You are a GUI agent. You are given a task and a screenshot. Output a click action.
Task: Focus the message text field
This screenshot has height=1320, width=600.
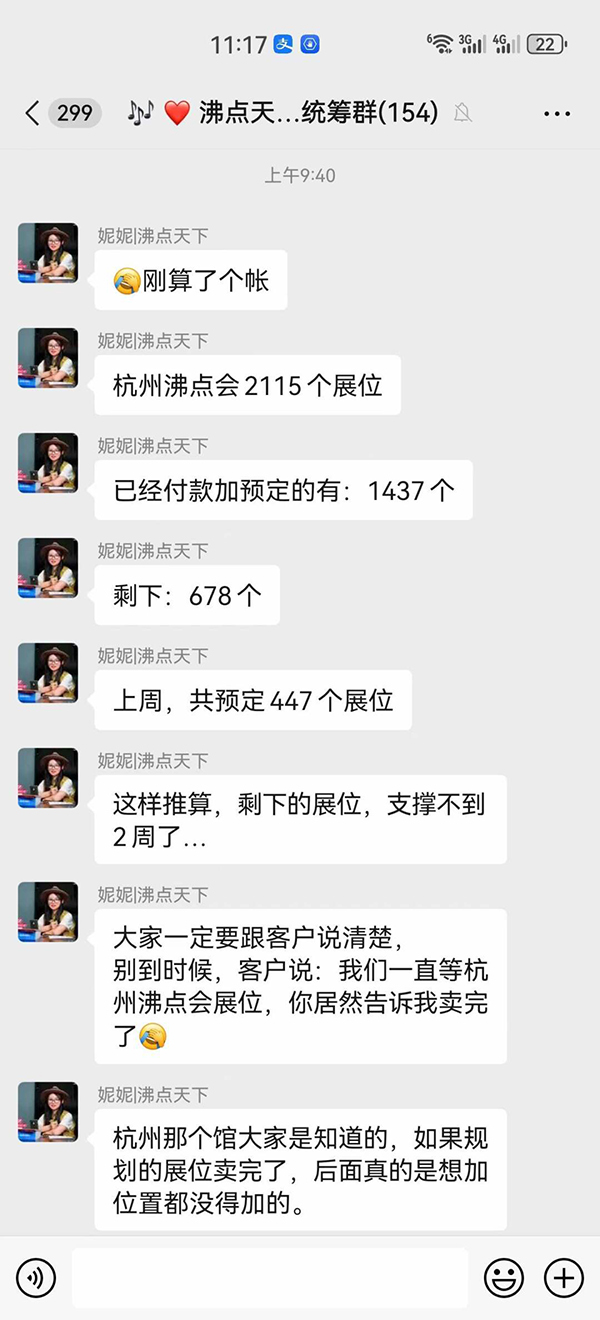pyautogui.click(x=270, y=1277)
